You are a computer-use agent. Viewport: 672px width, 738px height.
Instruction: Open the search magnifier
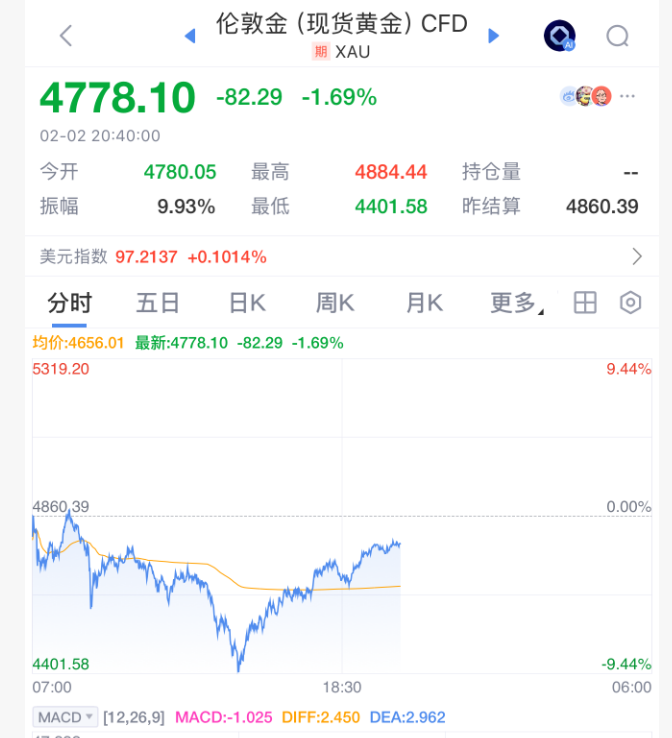coord(618,37)
